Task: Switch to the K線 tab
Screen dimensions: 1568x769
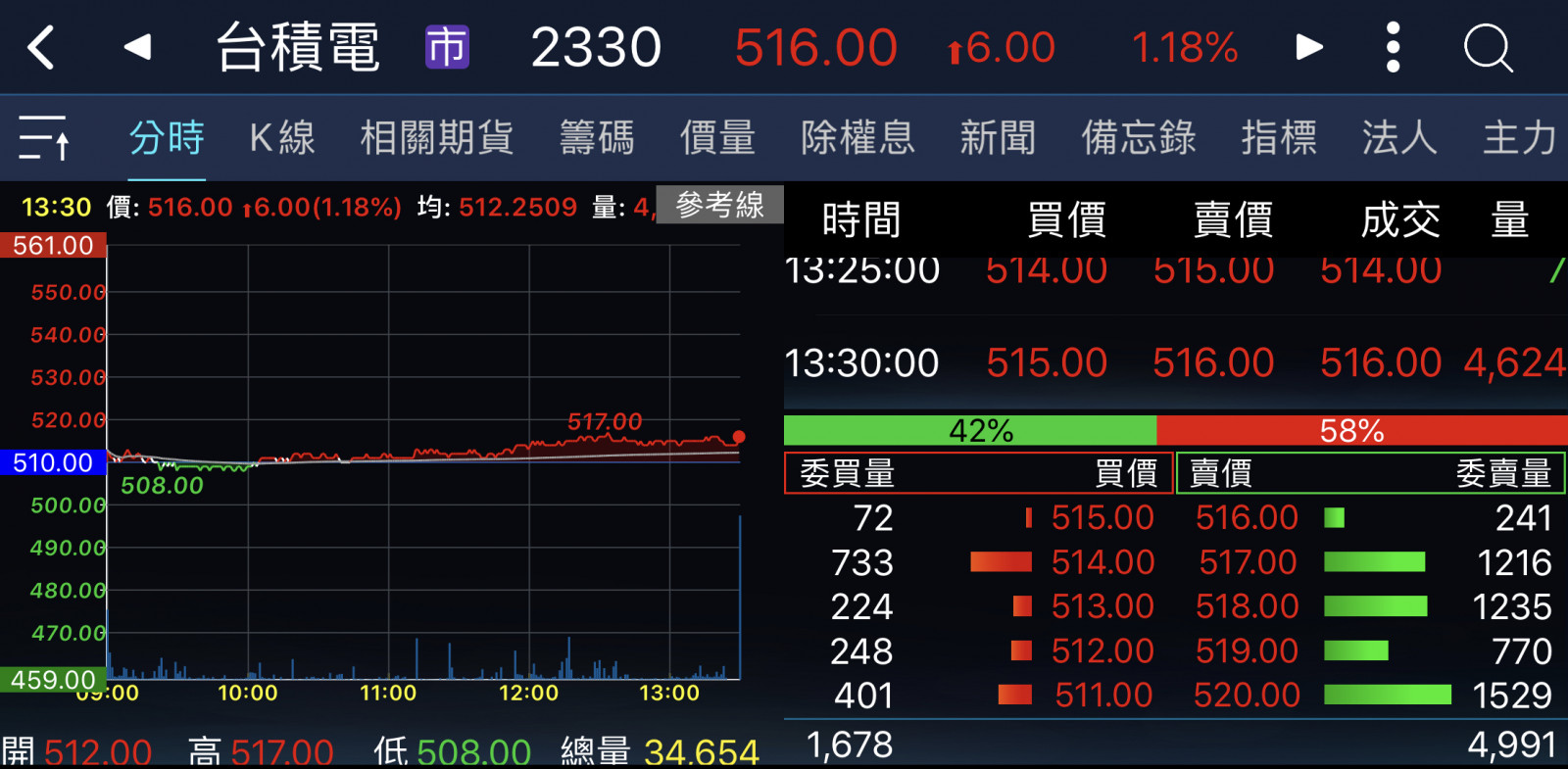Action: 282,137
